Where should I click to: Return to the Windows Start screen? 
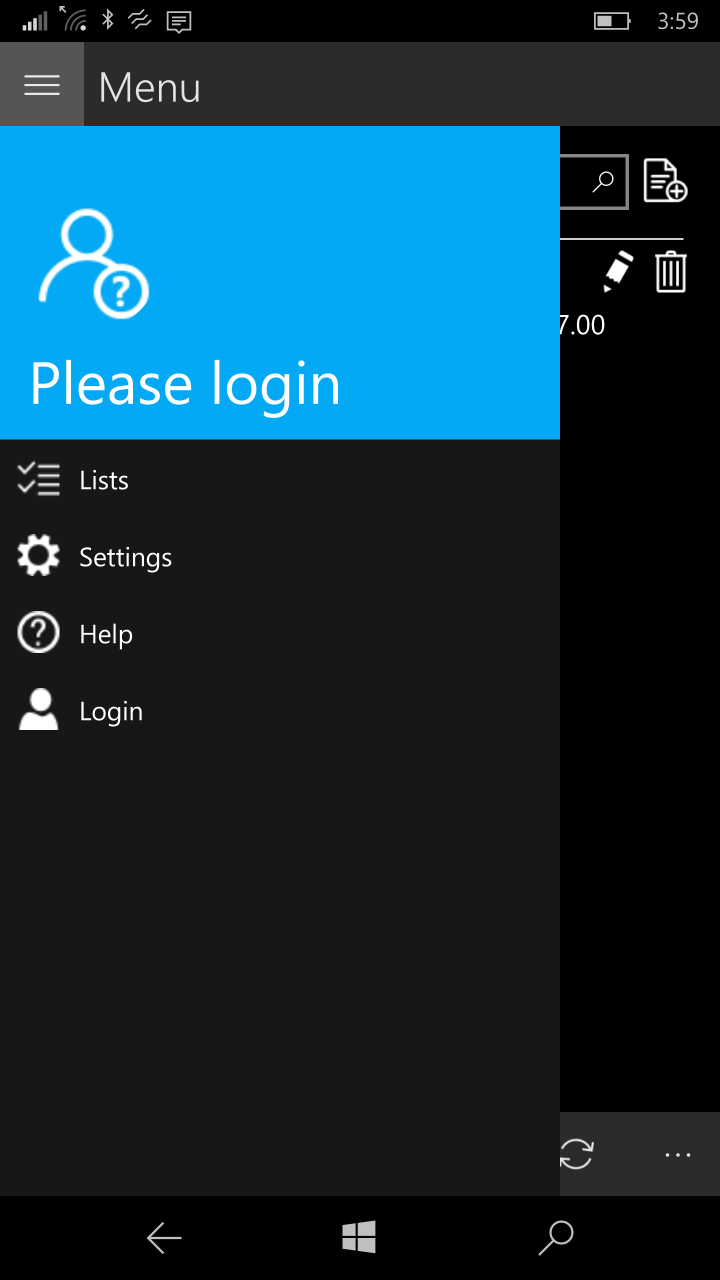(359, 1238)
